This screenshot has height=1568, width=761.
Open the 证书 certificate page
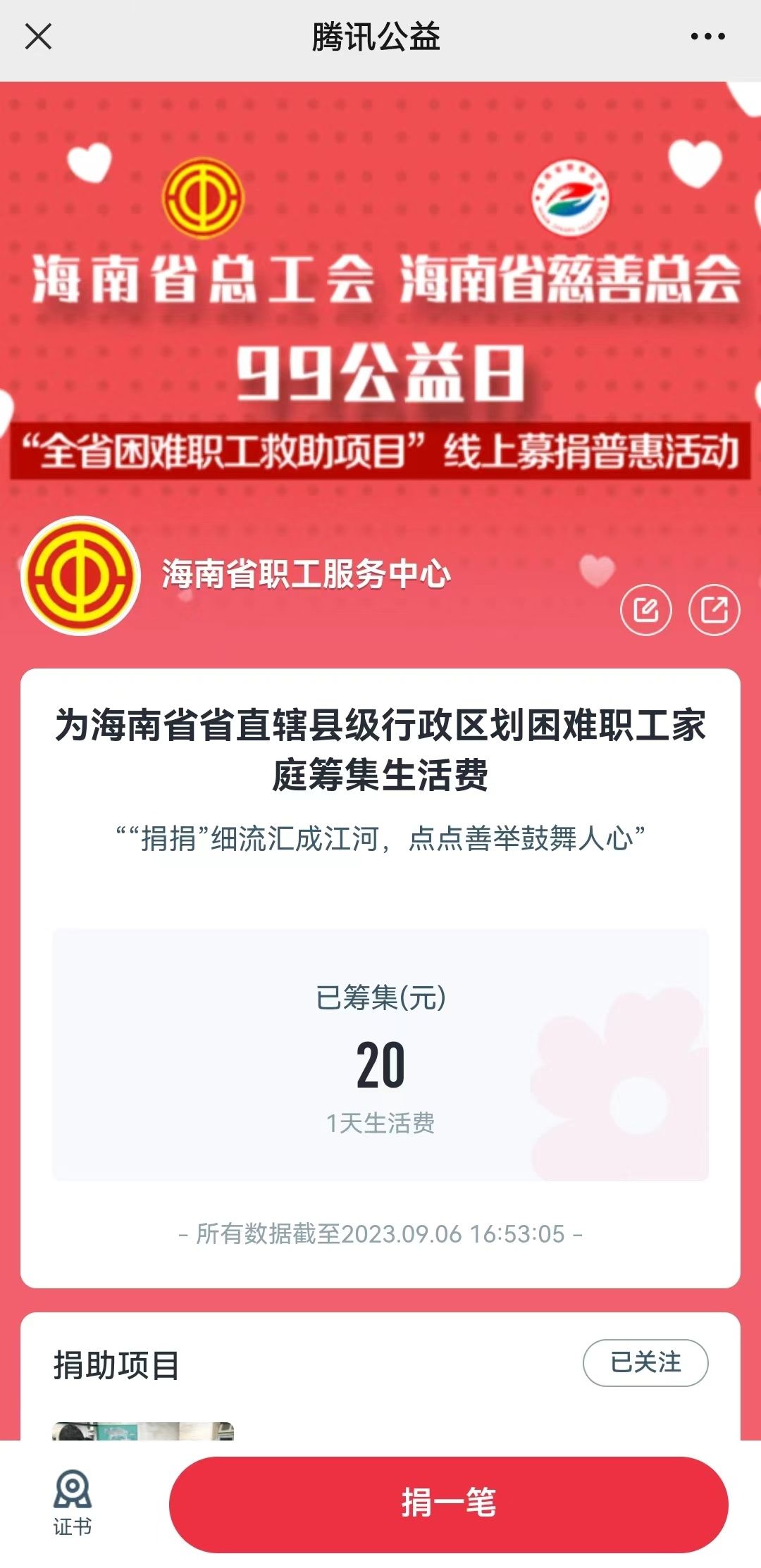pyautogui.click(x=72, y=1502)
